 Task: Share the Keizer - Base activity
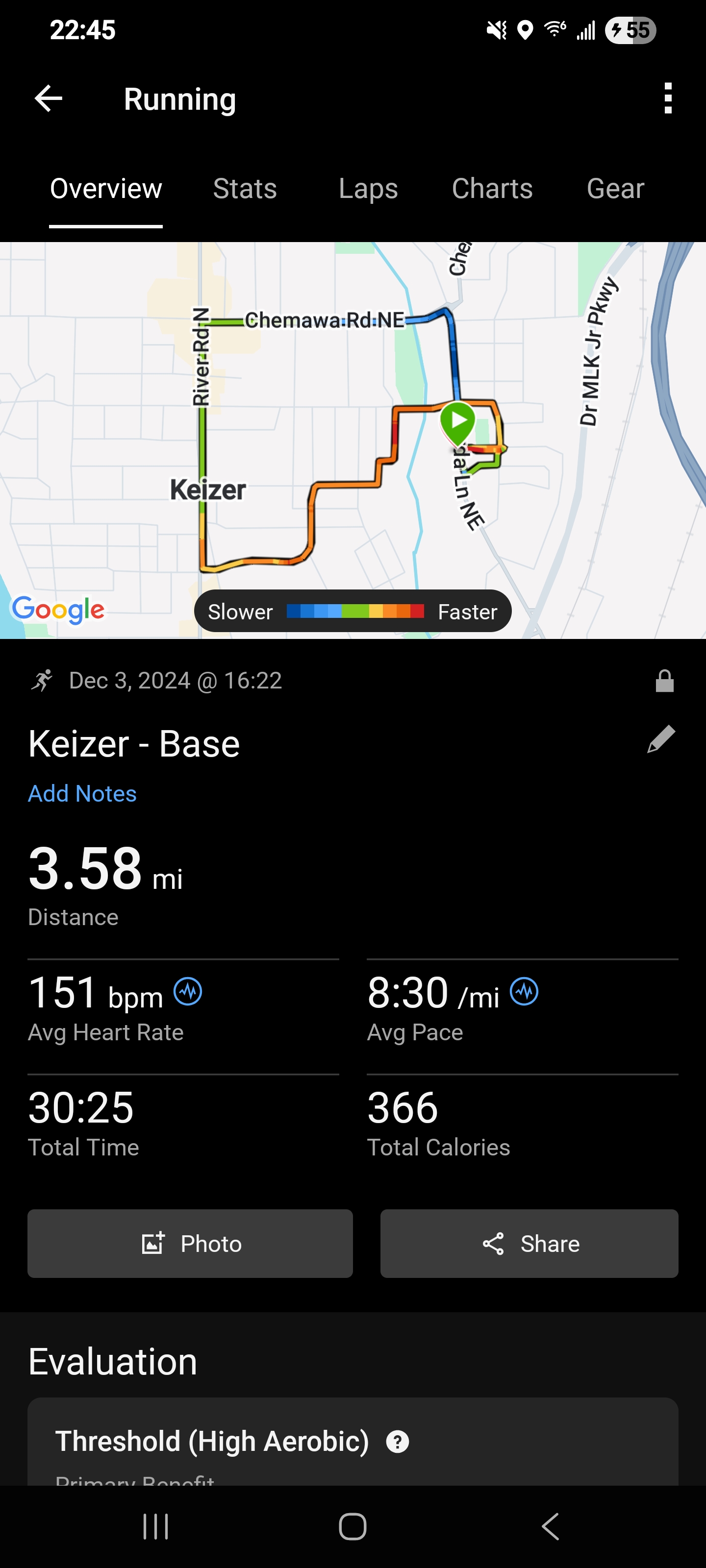point(529,1243)
